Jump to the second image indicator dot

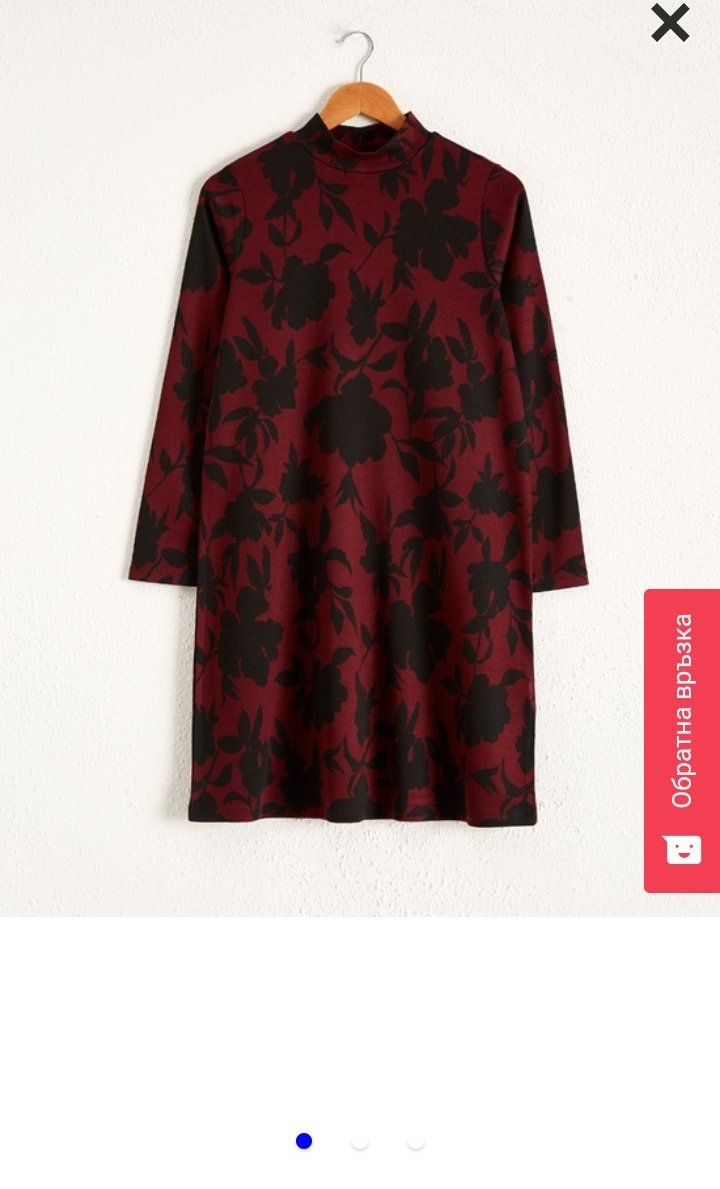pos(360,1141)
